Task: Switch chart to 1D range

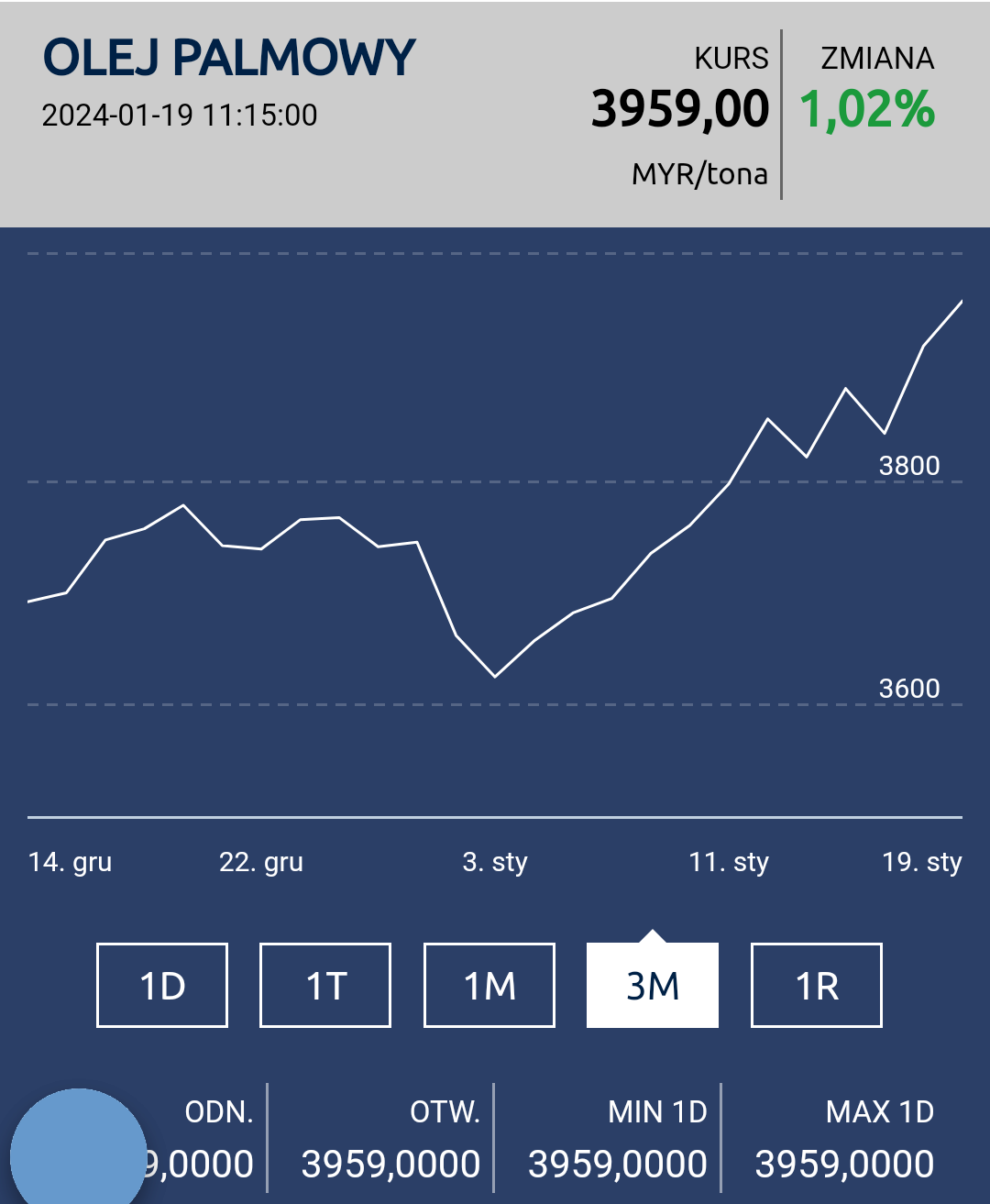Action: click(x=162, y=986)
